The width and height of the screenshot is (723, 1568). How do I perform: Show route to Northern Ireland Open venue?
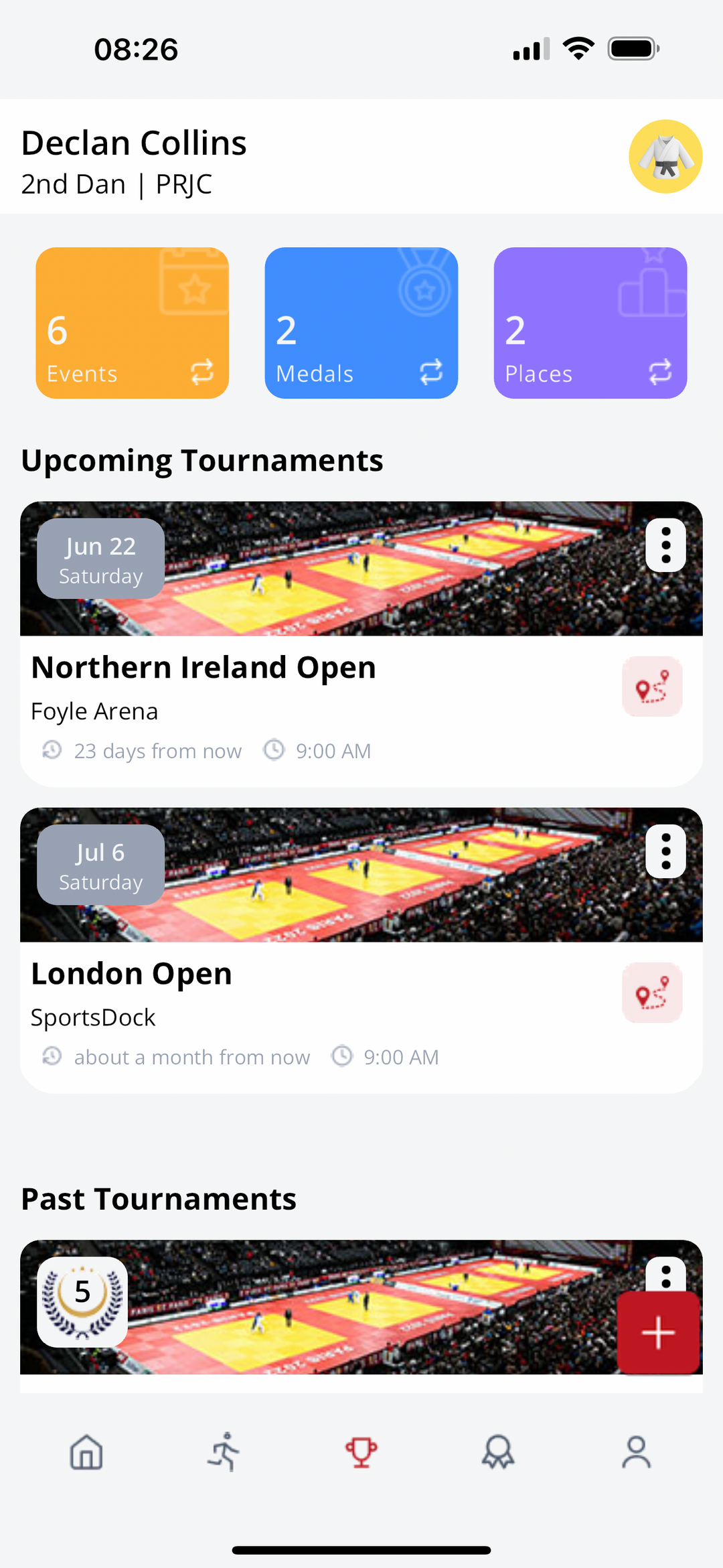click(x=652, y=687)
